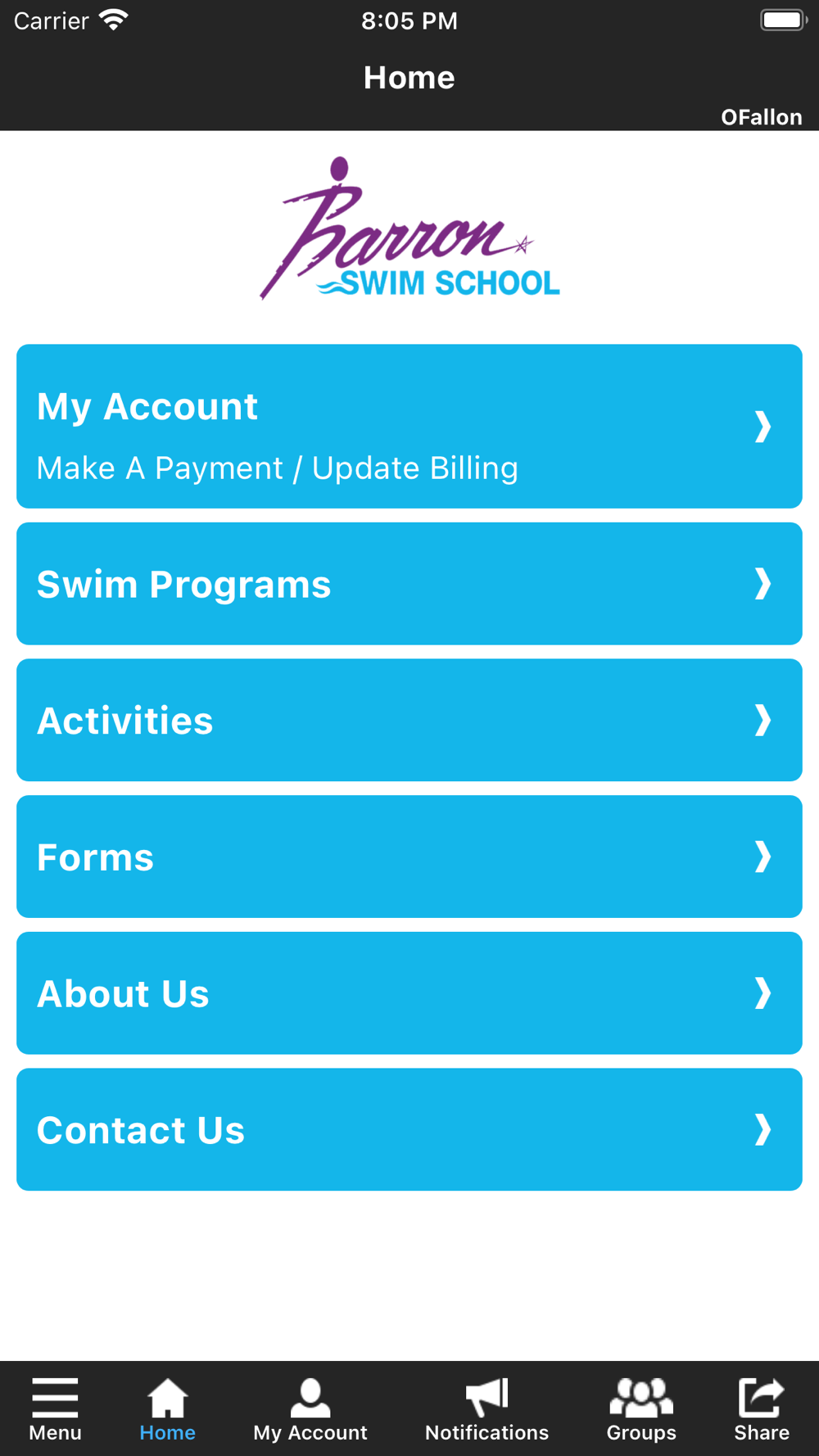Tap the OFallon location label
819x1456 pixels.
tap(761, 117)
